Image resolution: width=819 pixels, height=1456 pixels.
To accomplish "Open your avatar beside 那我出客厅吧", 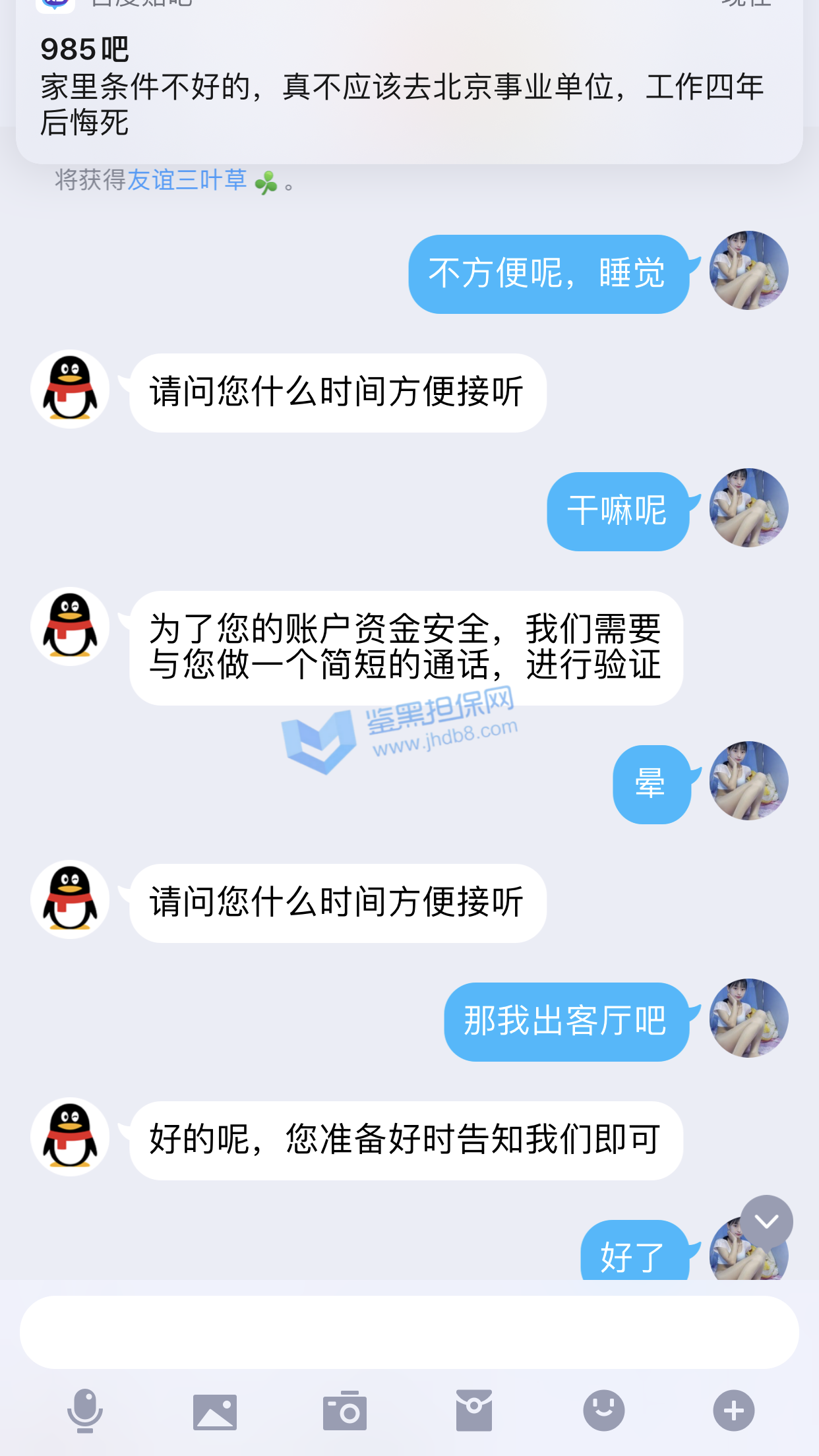I will pos(748,1018).
